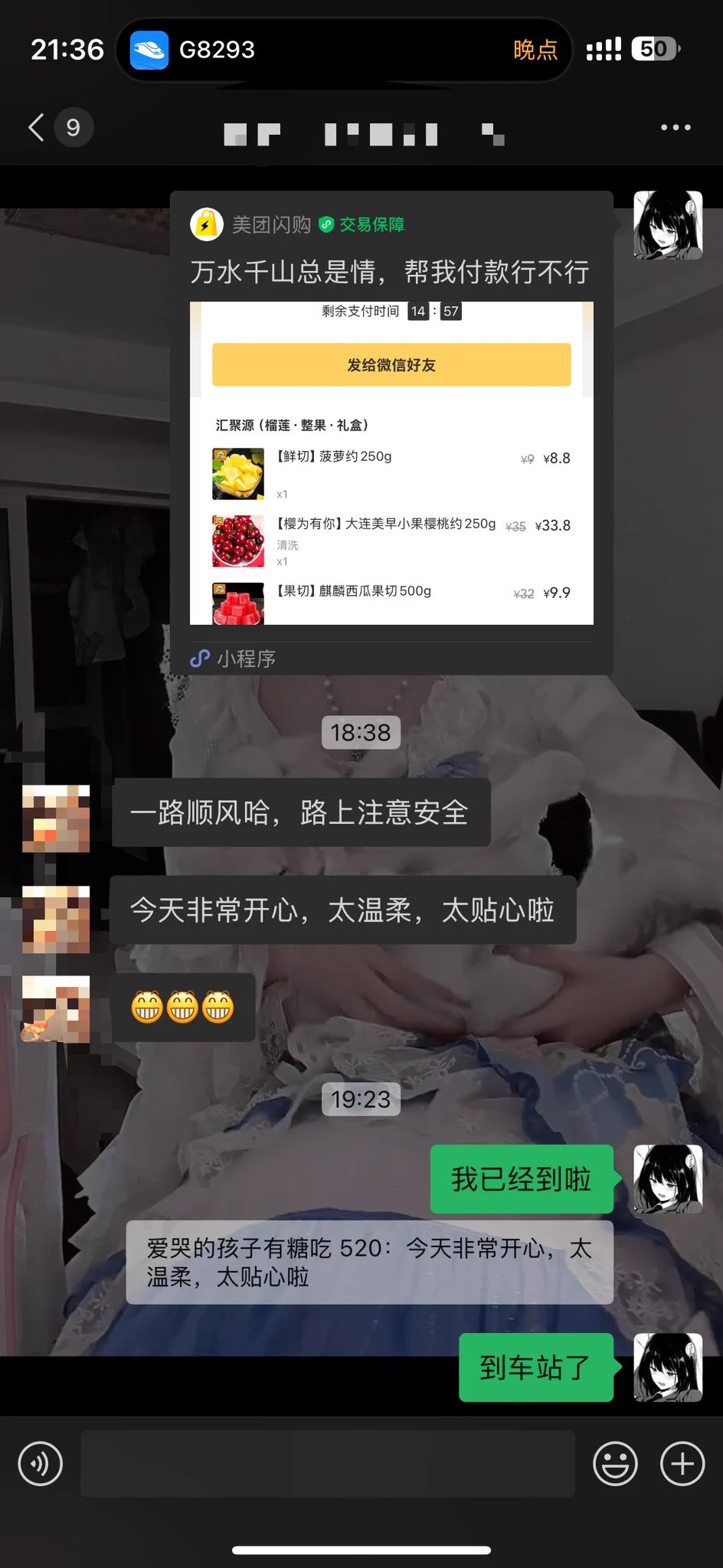Open the chat info overflow menu

(676, 127)
